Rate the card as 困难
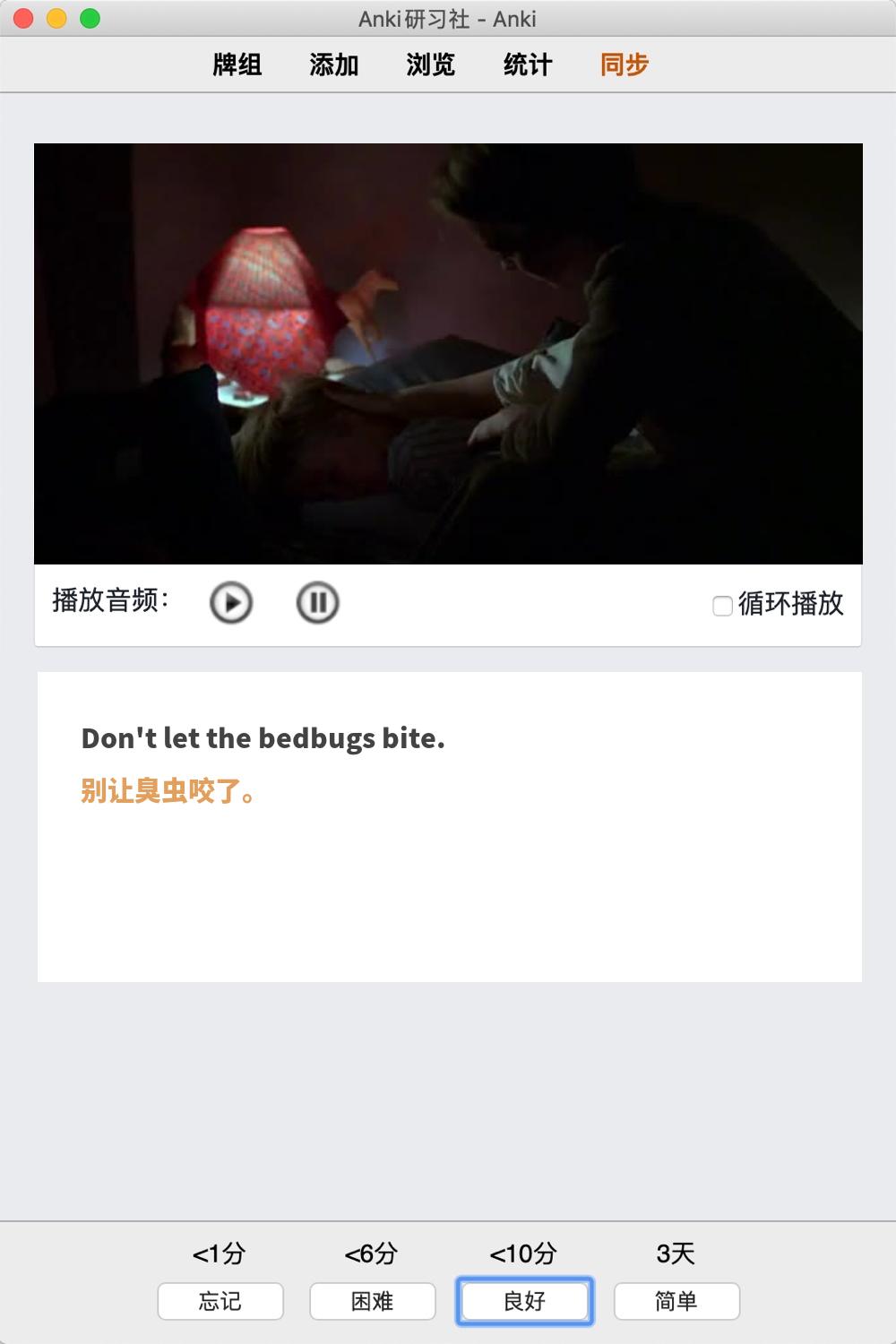The height and width of the screenshot is (1344, 896). coord(373,1301)
